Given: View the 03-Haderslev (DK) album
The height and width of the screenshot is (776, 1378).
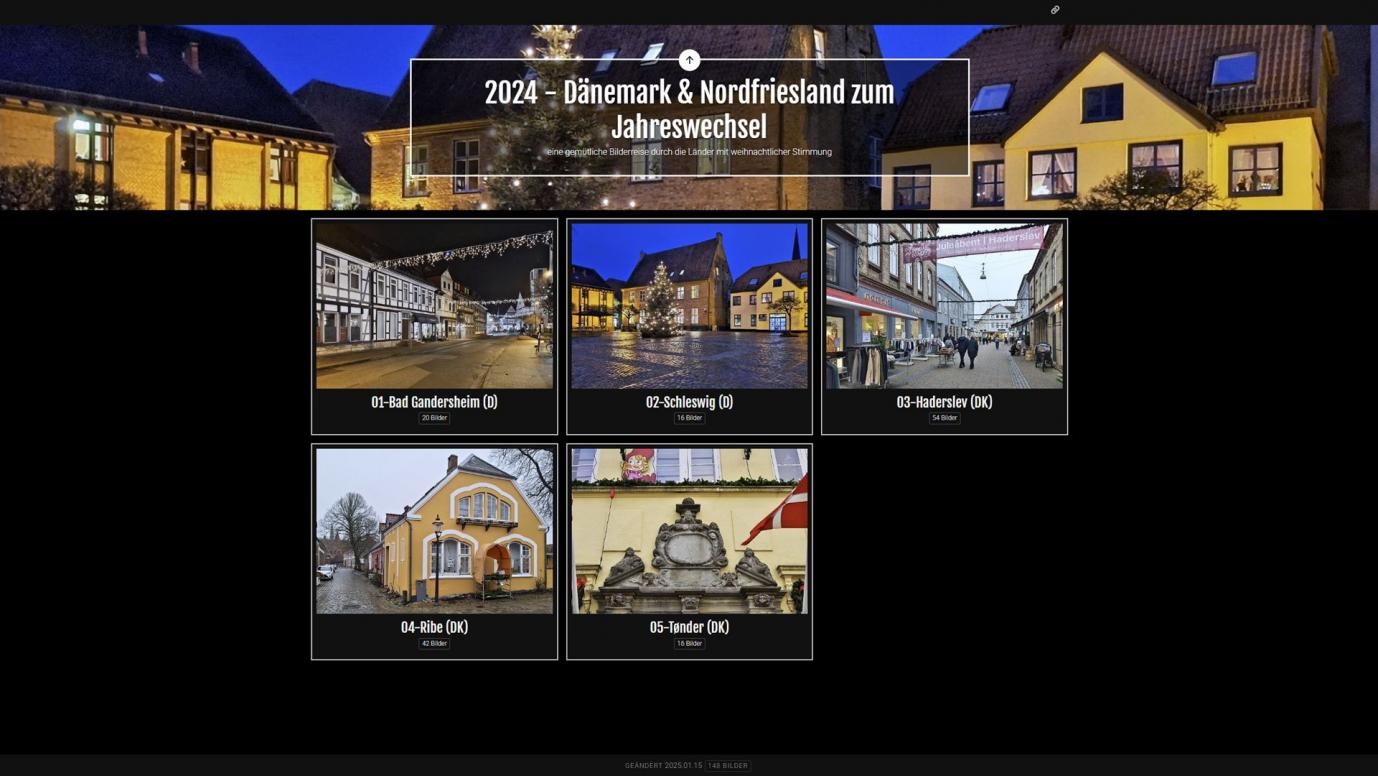Looking at the screenshot, I should click(x=944, y=307).
